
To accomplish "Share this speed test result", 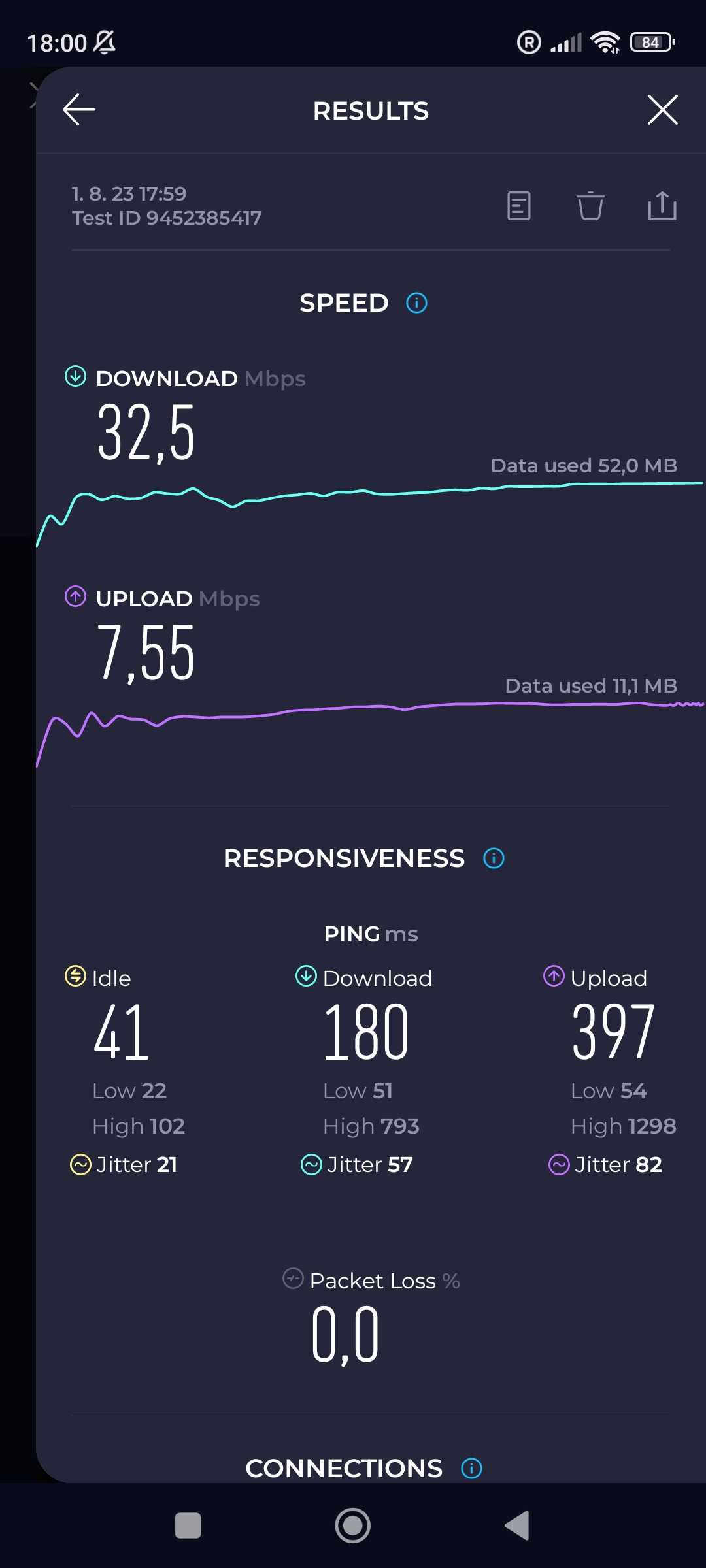I will [x=662, y=206].
